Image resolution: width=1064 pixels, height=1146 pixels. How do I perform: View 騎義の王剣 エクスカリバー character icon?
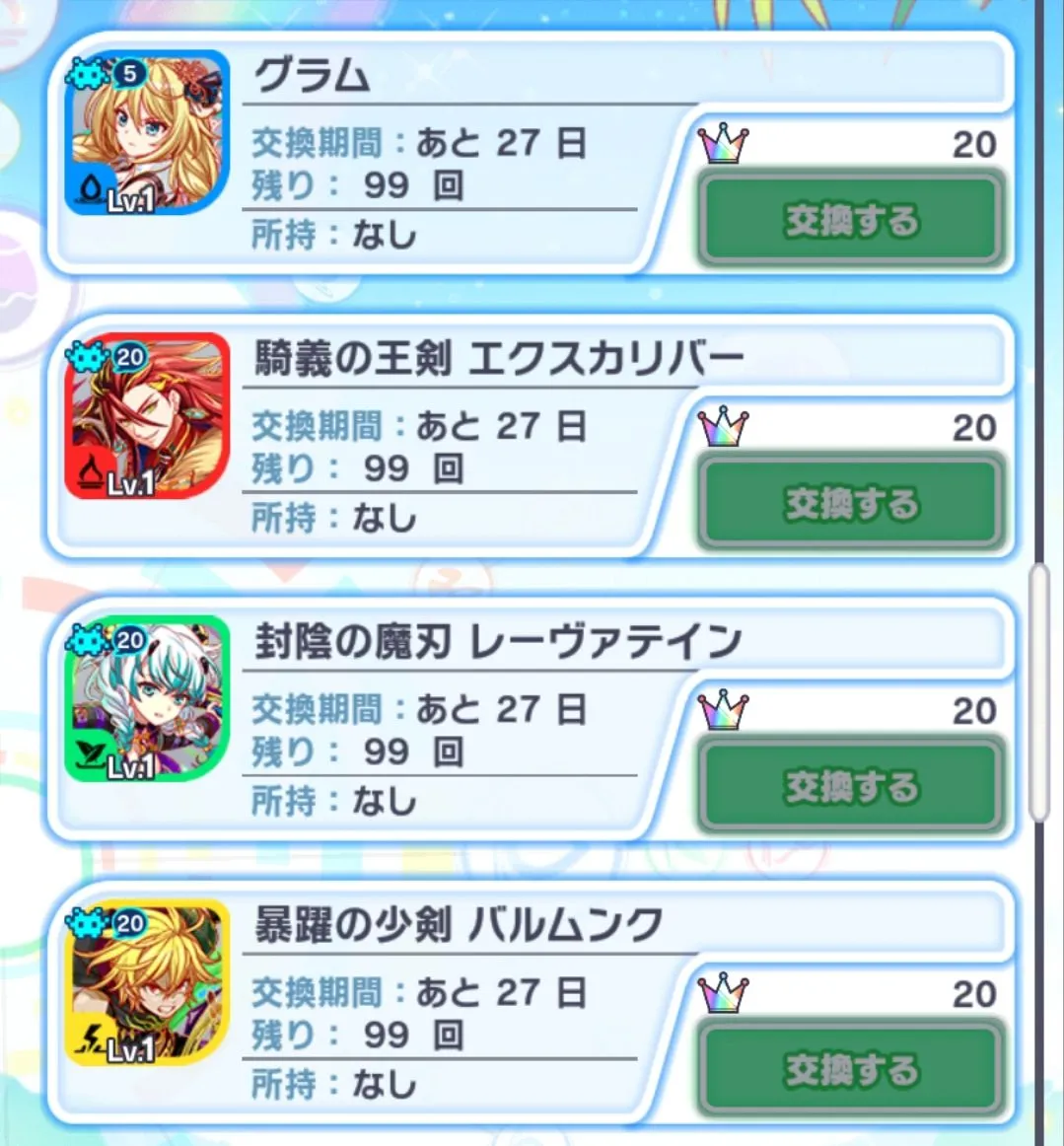coord(148,416)
